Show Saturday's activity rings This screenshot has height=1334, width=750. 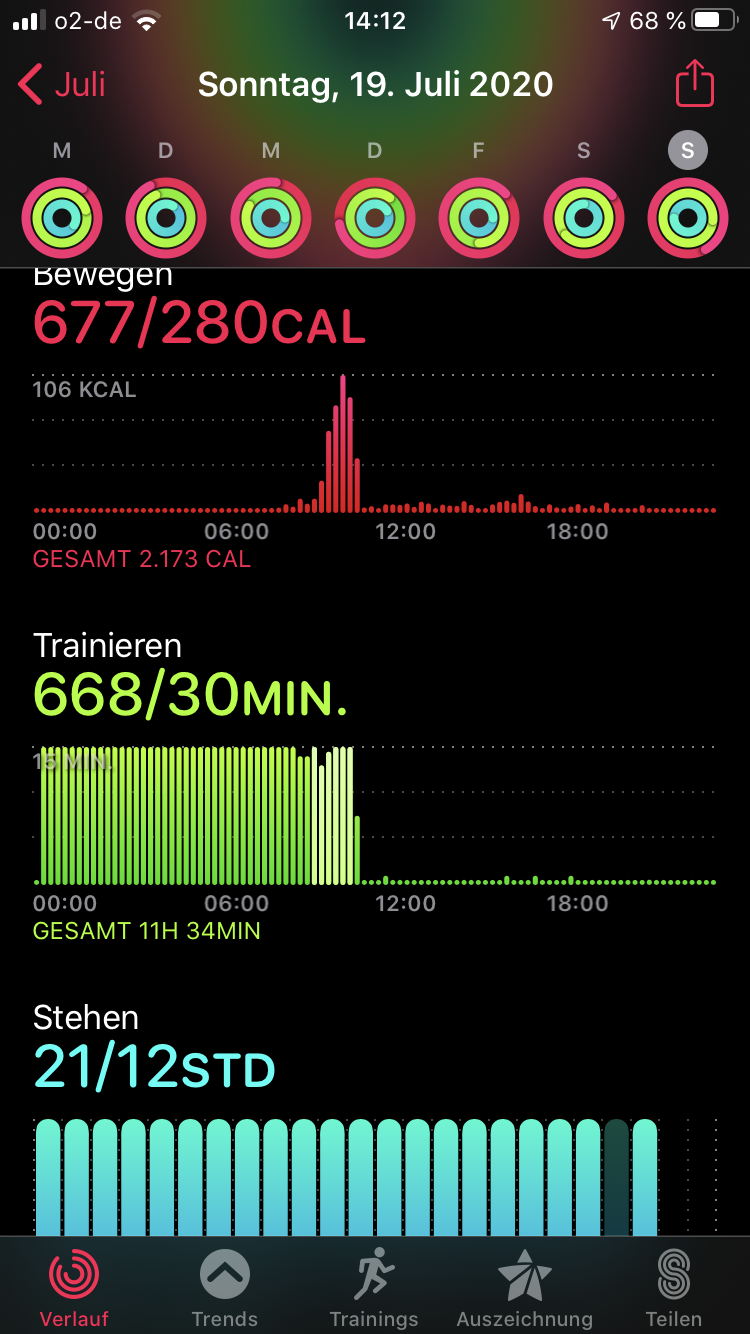tap(584, 218)
